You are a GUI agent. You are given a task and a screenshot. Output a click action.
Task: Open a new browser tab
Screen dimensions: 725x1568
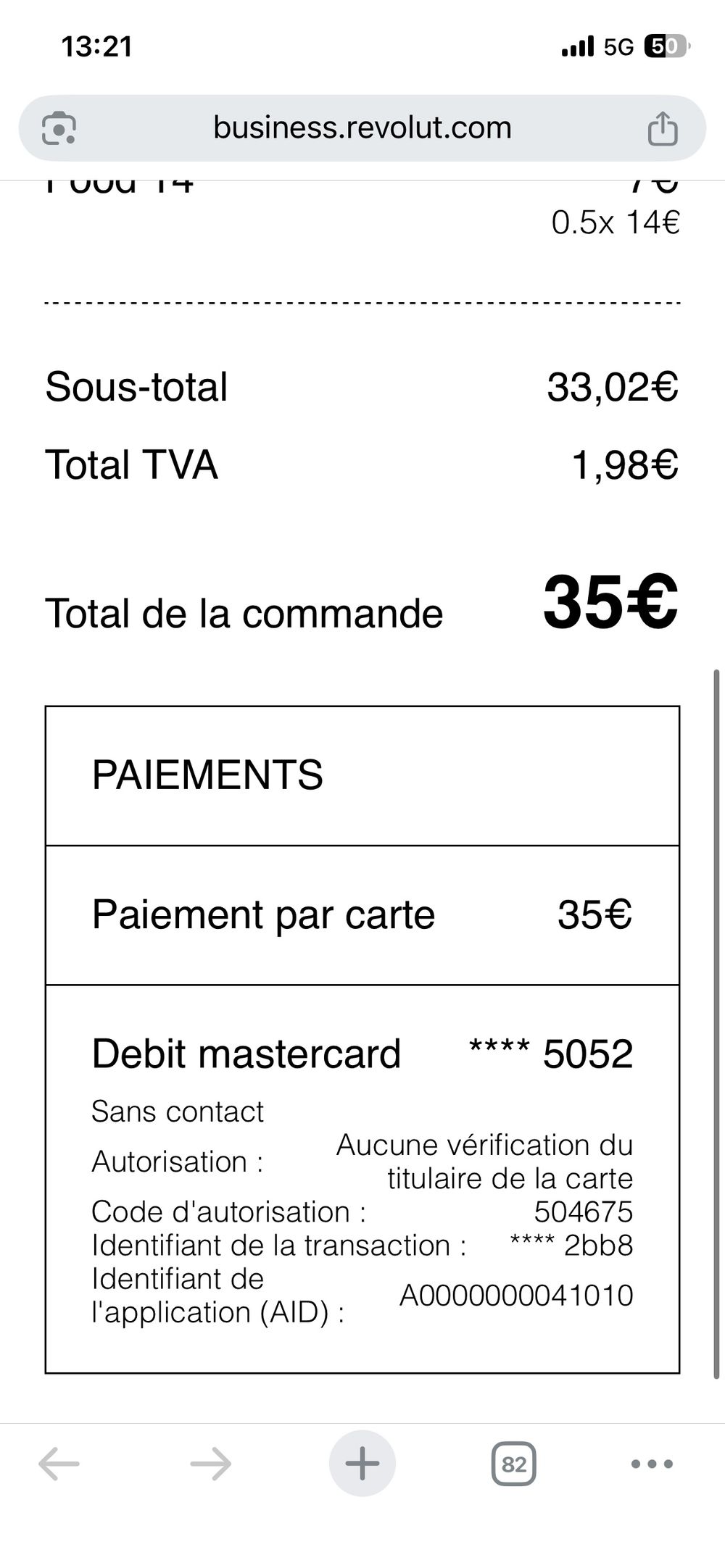362,1464
